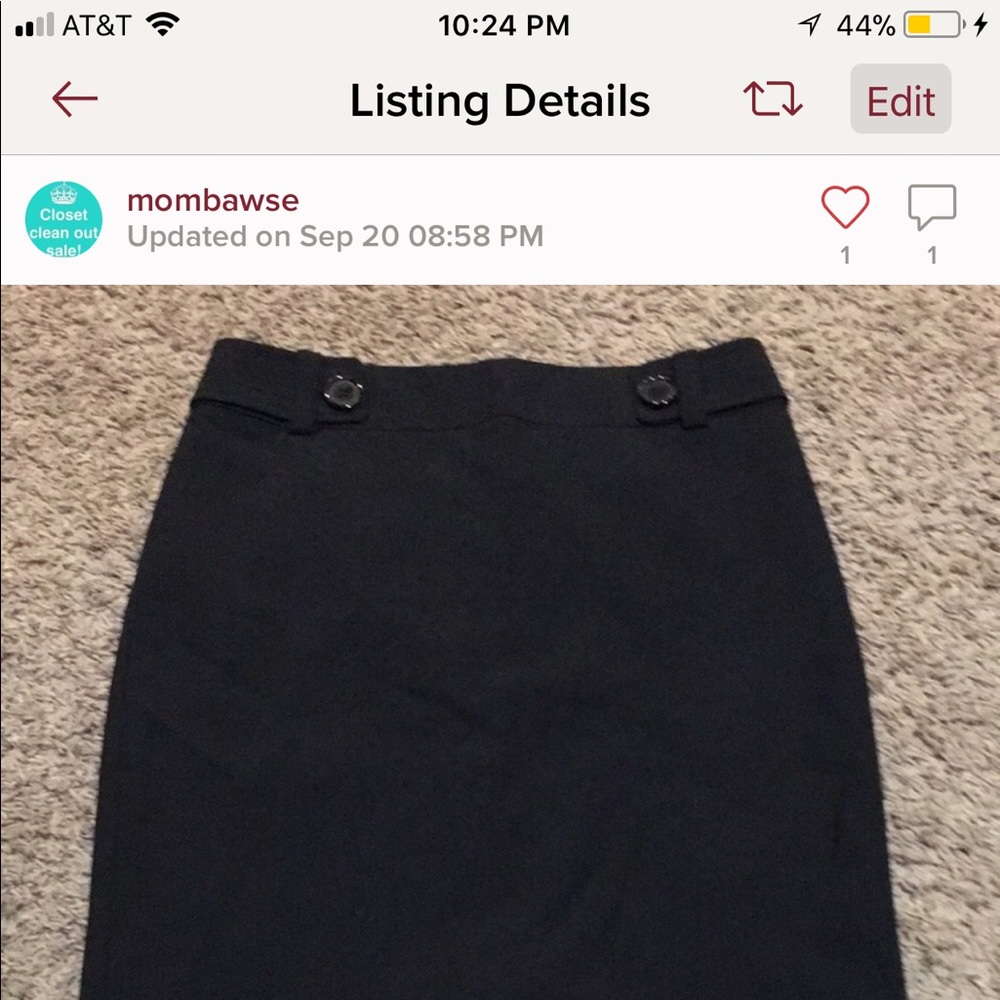Tap Edit to modify the listing
1000x1000 pixels.
(900, 100)
